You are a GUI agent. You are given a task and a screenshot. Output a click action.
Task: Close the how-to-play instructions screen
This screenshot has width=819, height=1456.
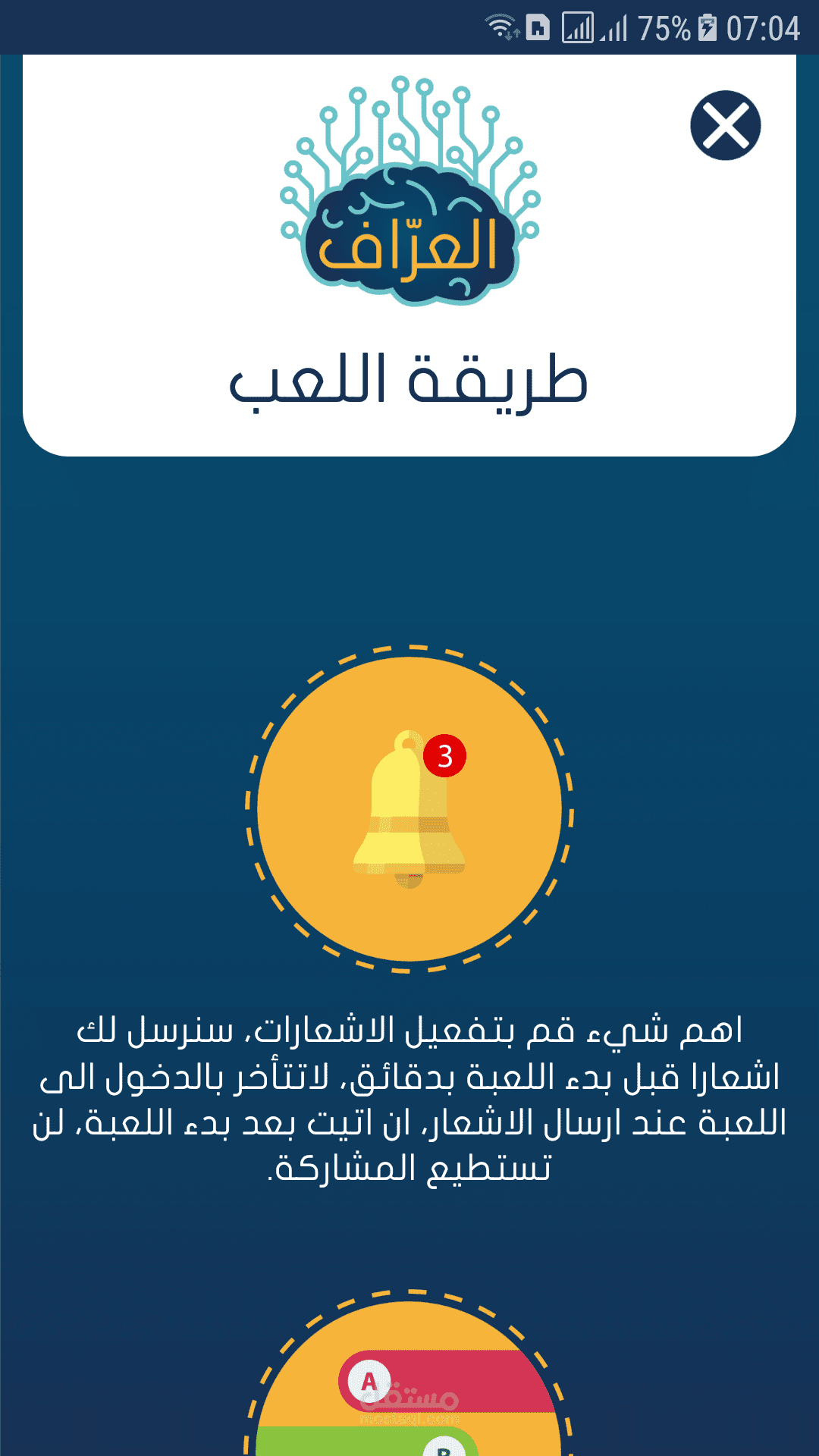coord(725,125)
